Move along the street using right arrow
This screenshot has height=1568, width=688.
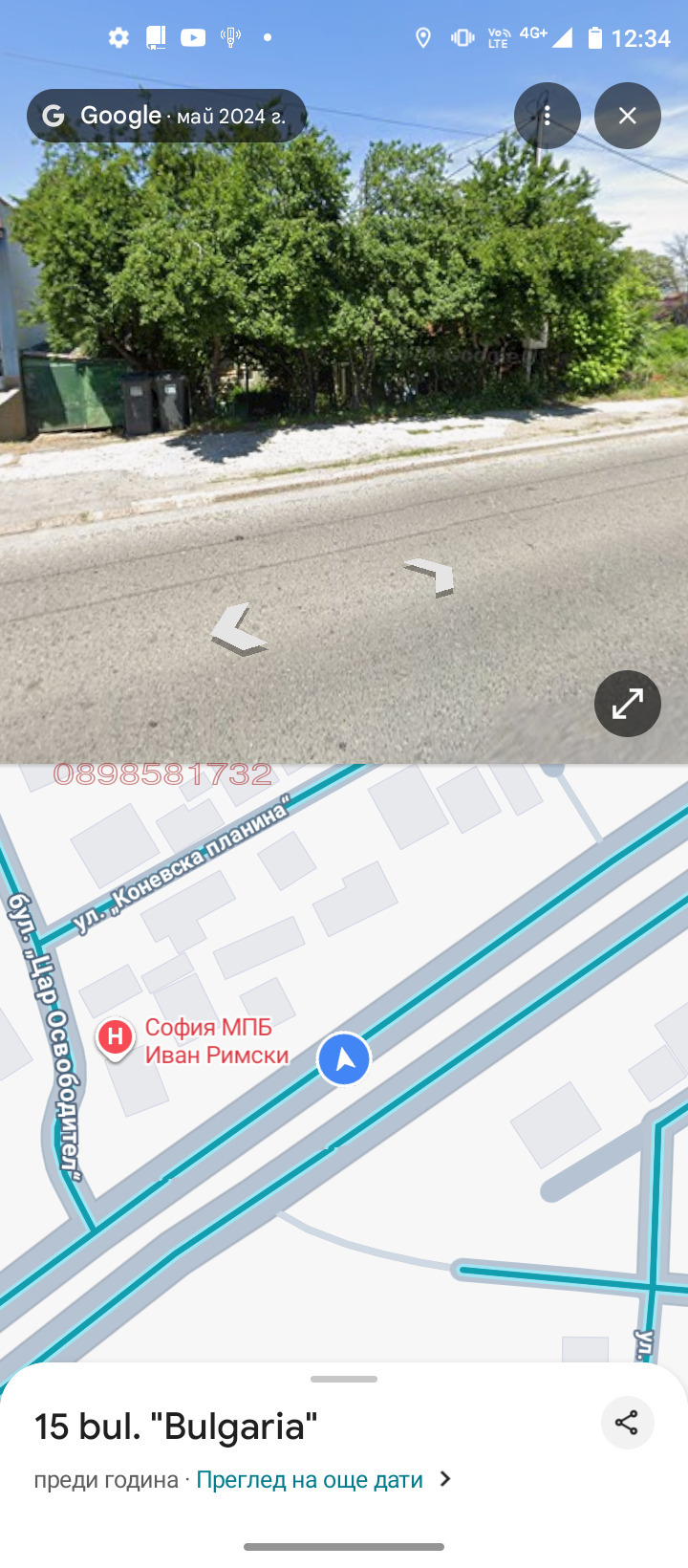432,576
